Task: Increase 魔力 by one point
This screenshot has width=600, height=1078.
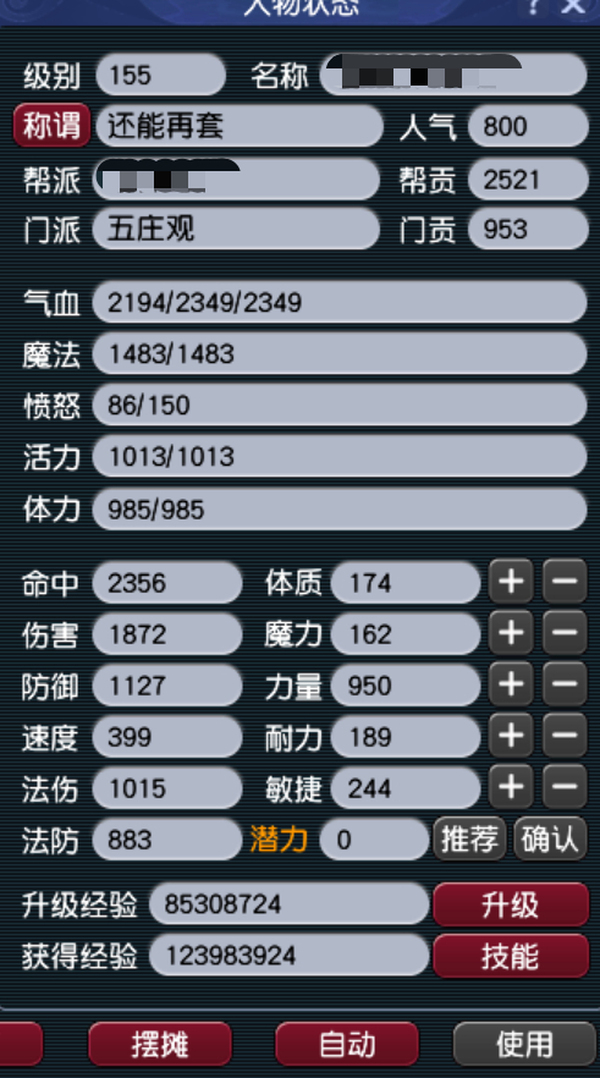Action: (511, 634)
